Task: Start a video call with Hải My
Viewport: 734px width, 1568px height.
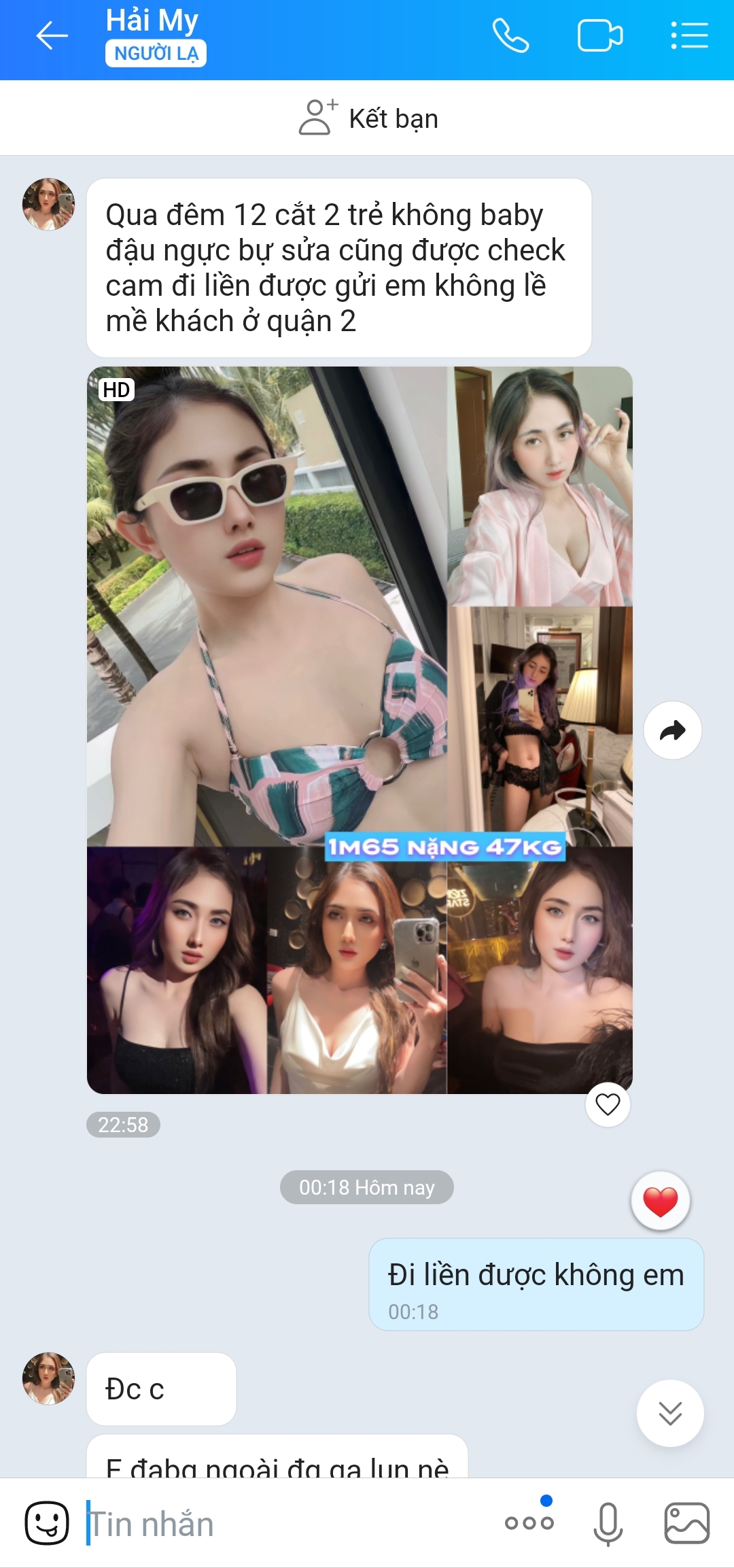Action: click(599, 36)
